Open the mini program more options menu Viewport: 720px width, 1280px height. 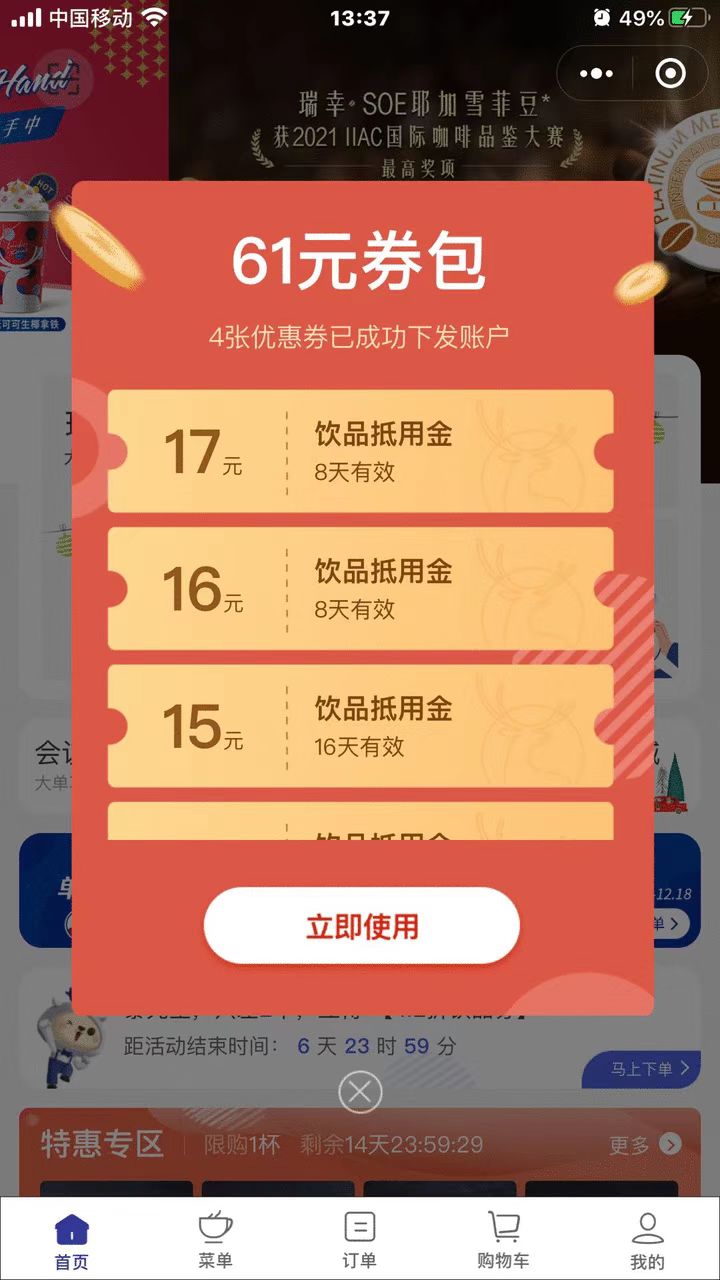[x=597, y=73]
